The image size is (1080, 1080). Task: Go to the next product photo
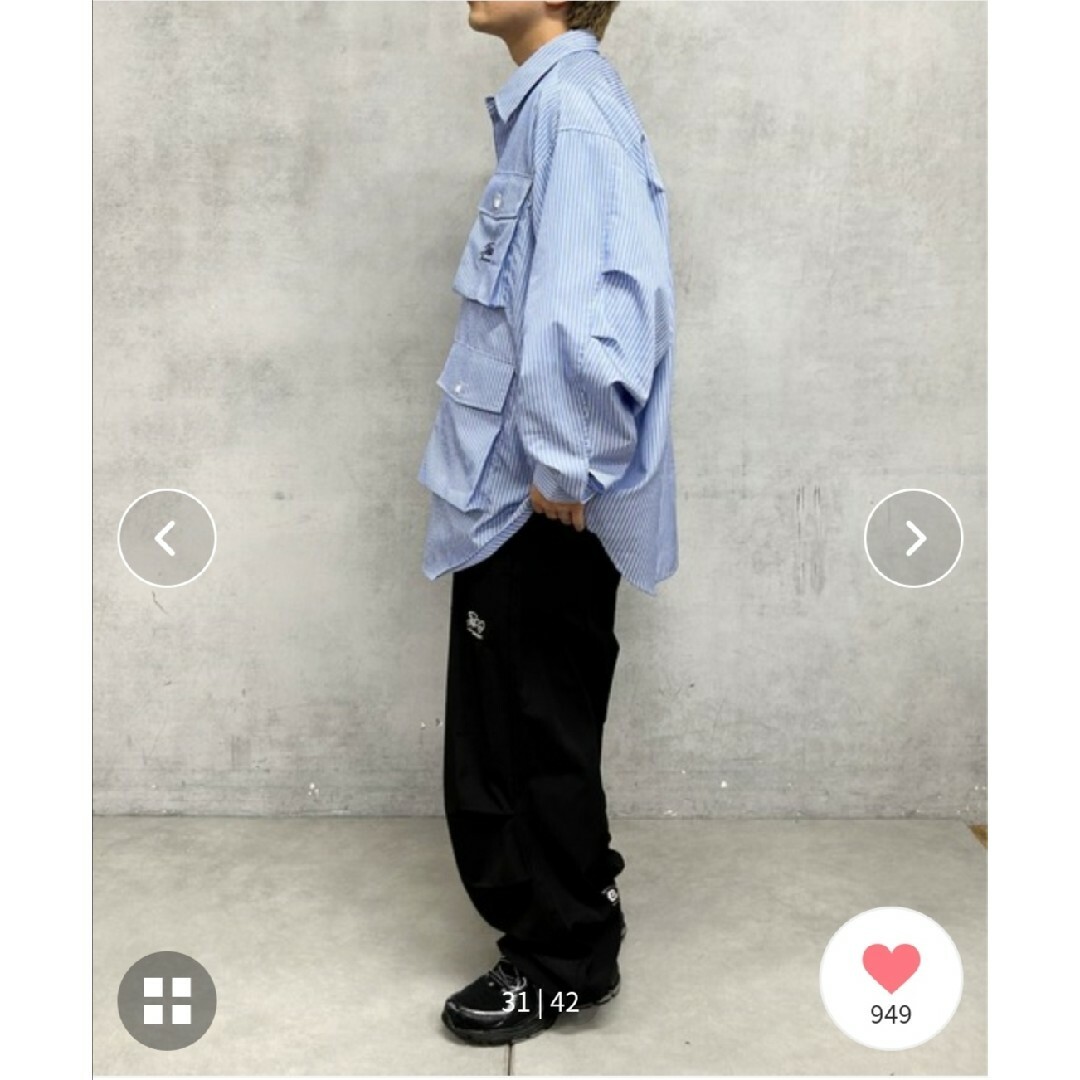point(913,538)
